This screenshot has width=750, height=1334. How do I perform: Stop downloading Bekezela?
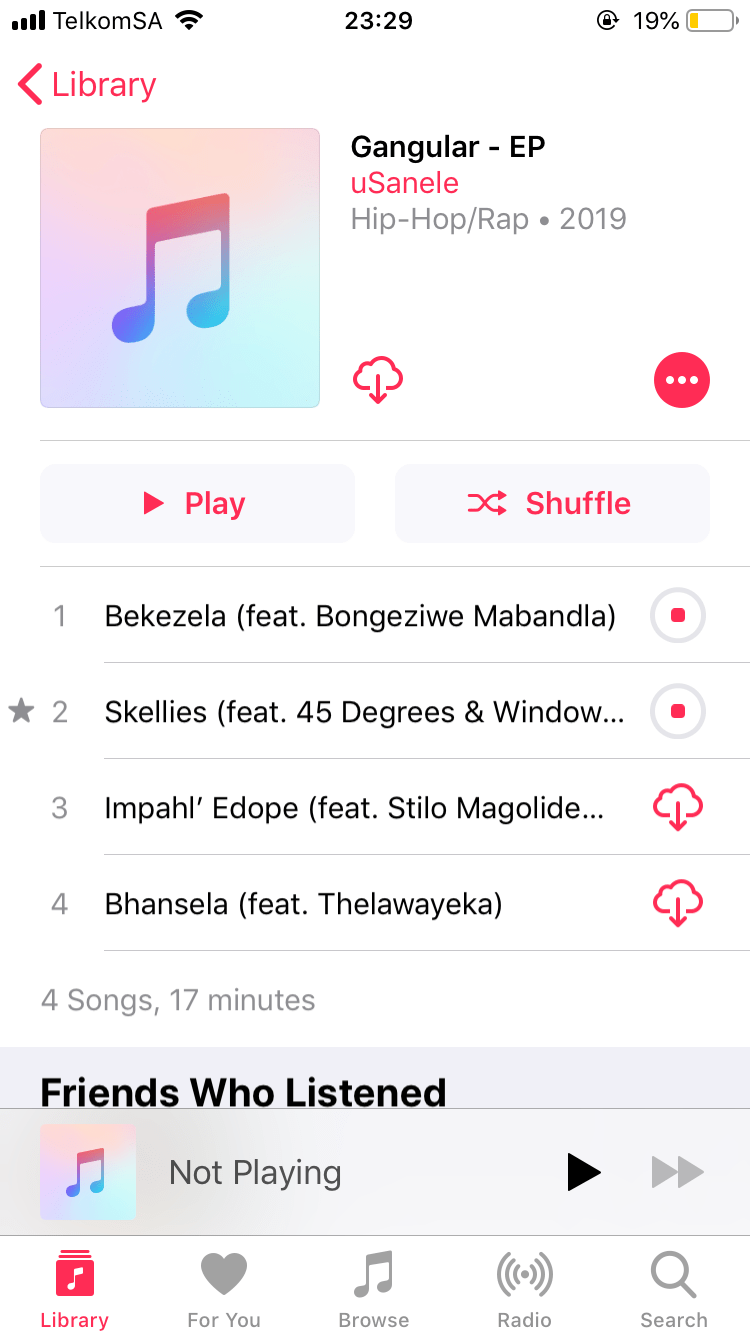[678, 615]
